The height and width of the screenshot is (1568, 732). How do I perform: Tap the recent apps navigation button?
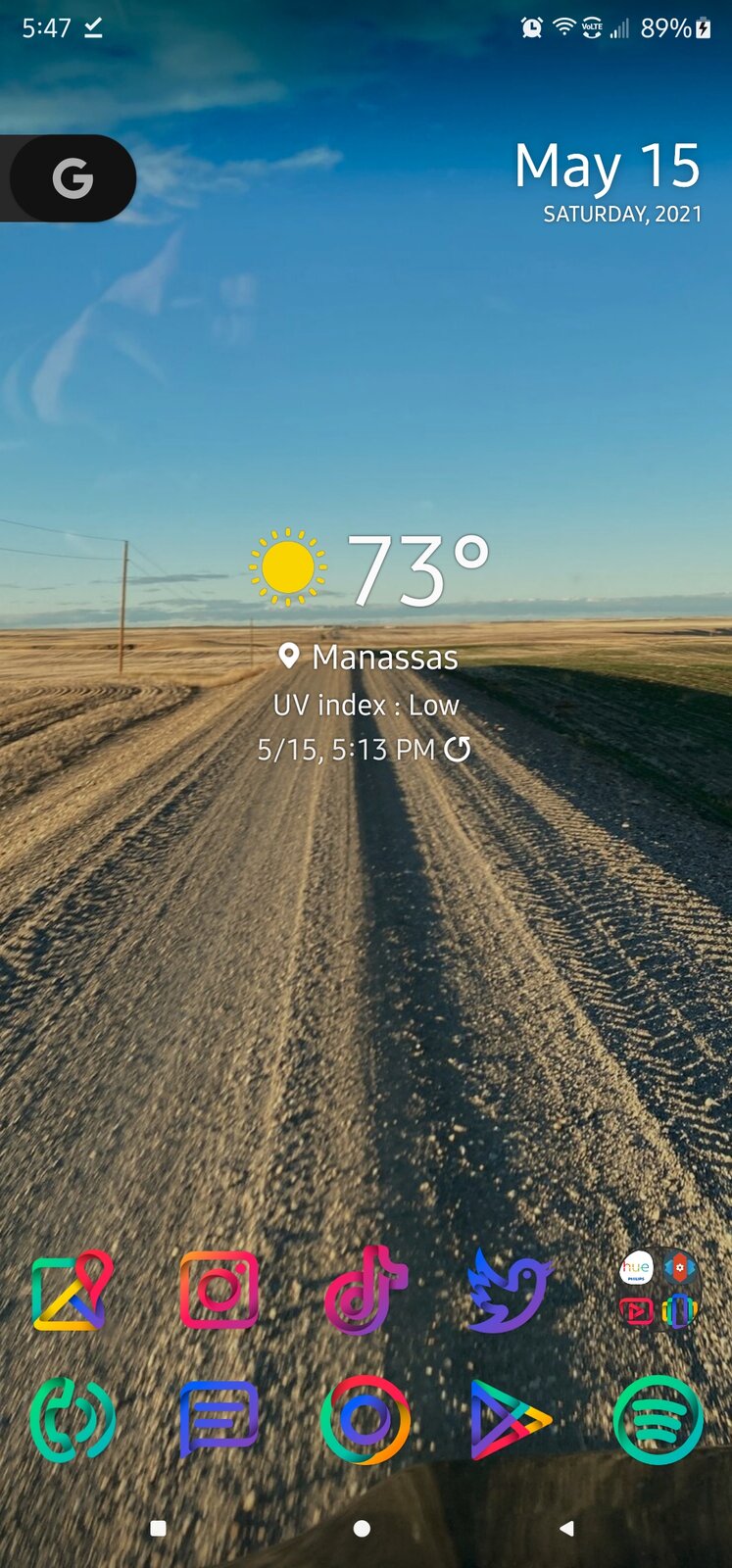pos(158,1528)
